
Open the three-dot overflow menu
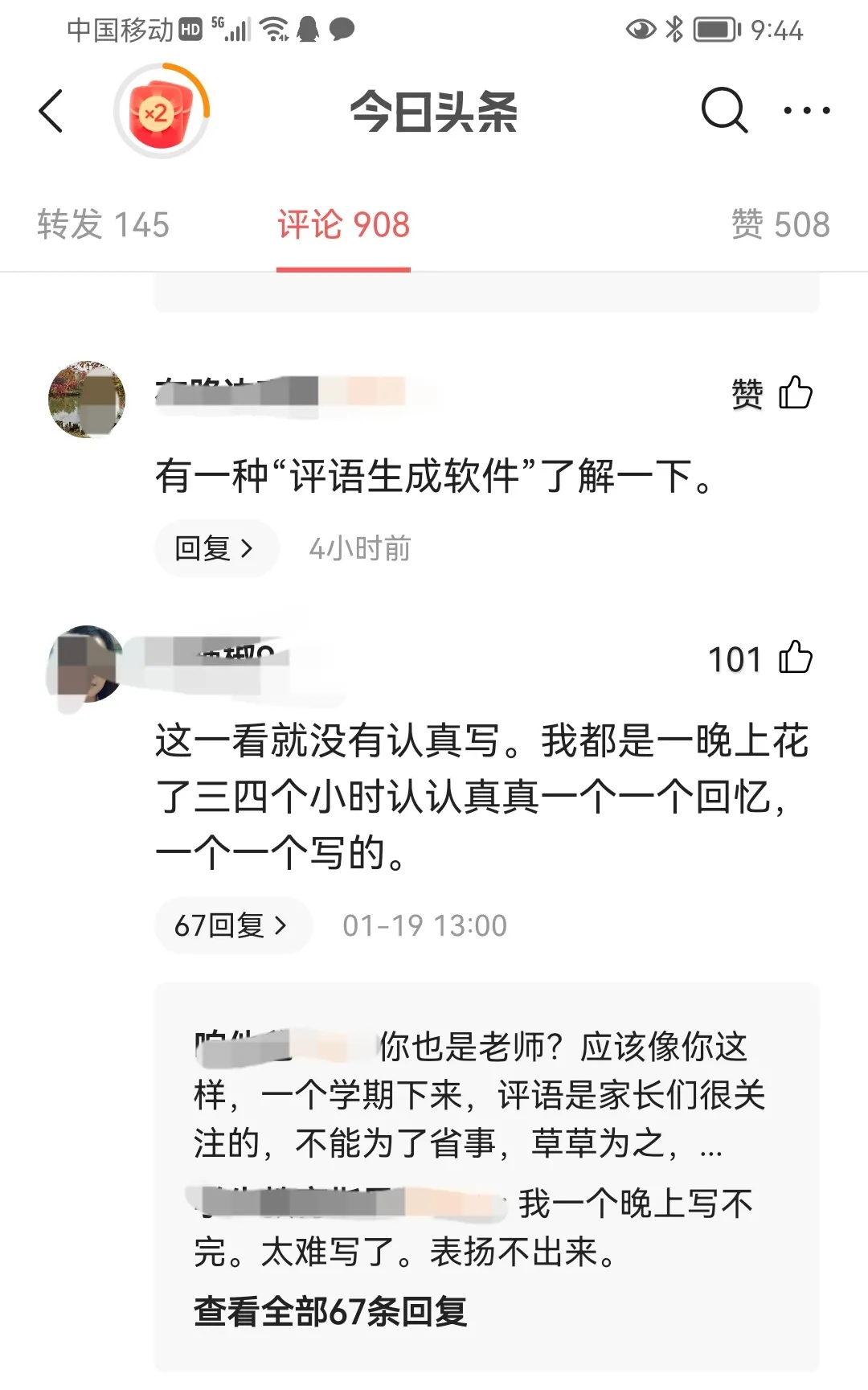(x=807, y=110)
